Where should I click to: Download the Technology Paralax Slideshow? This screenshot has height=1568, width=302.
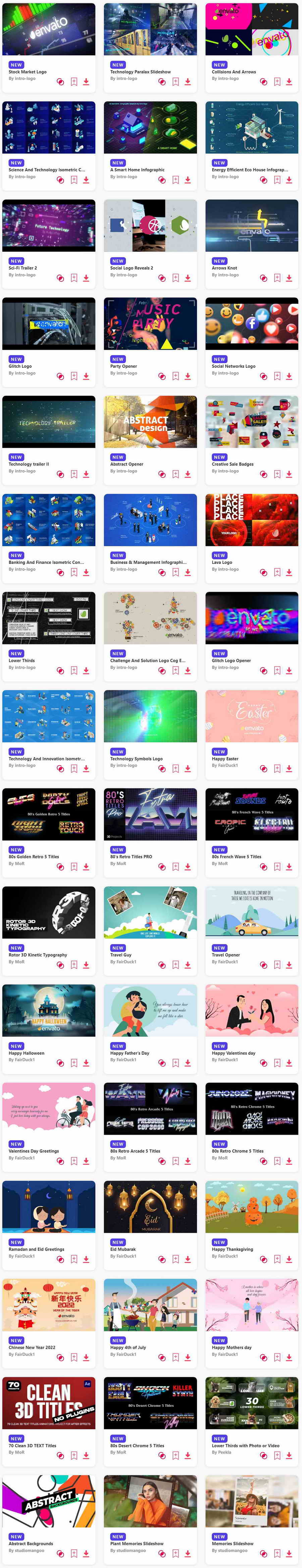(188, 82)
